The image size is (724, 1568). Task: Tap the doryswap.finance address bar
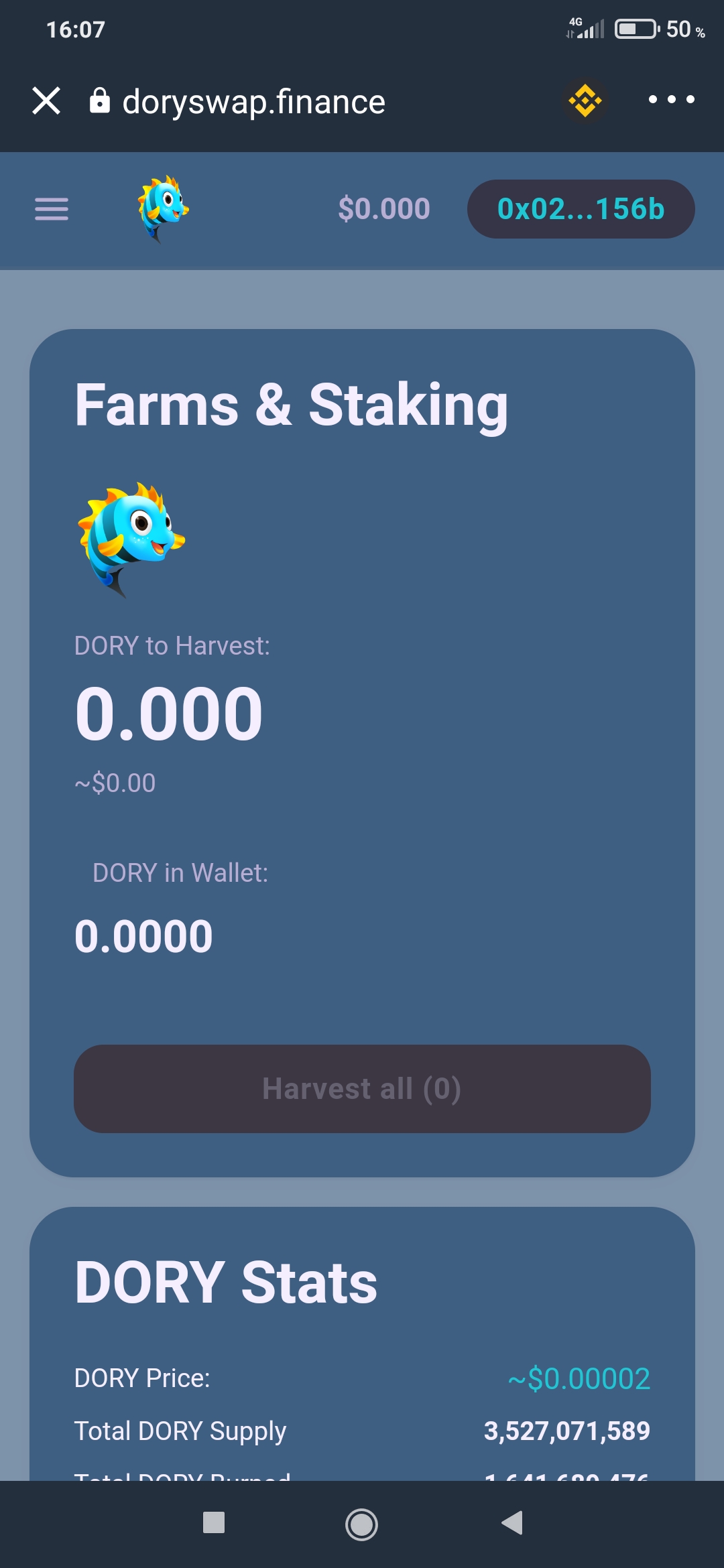pos(253,101)
